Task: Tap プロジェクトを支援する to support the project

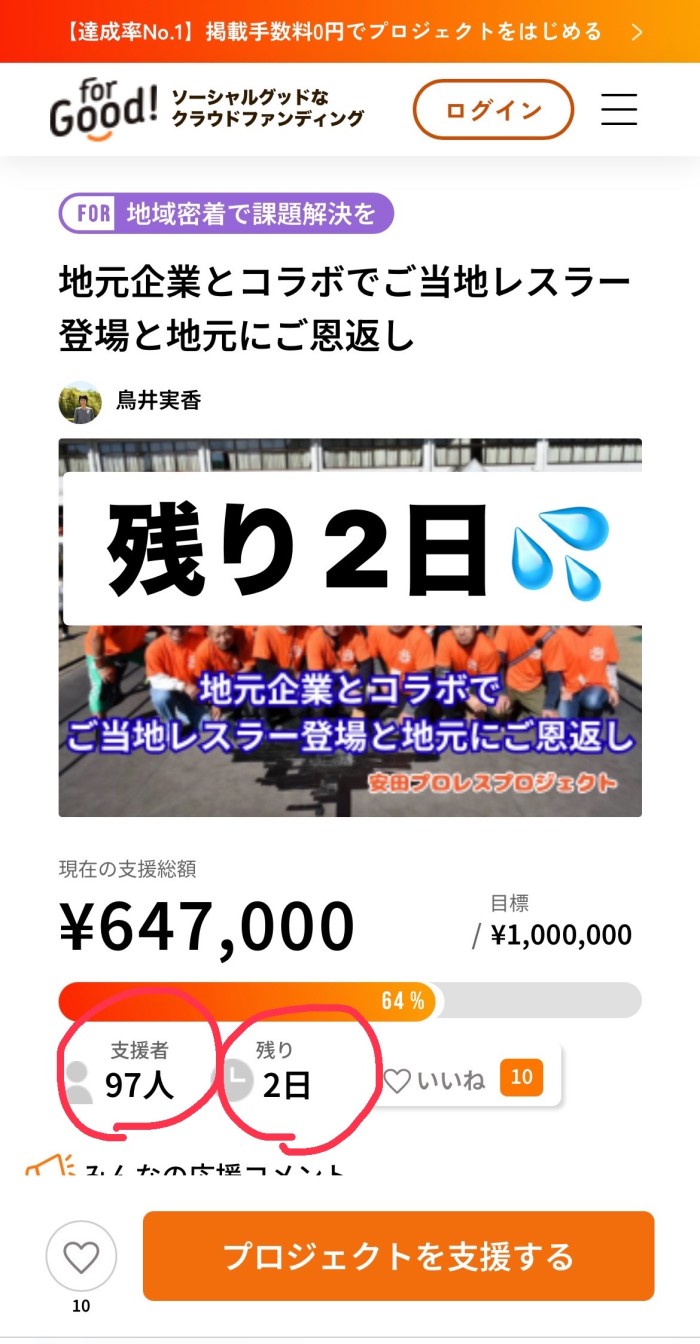Action: [398, 1256]
